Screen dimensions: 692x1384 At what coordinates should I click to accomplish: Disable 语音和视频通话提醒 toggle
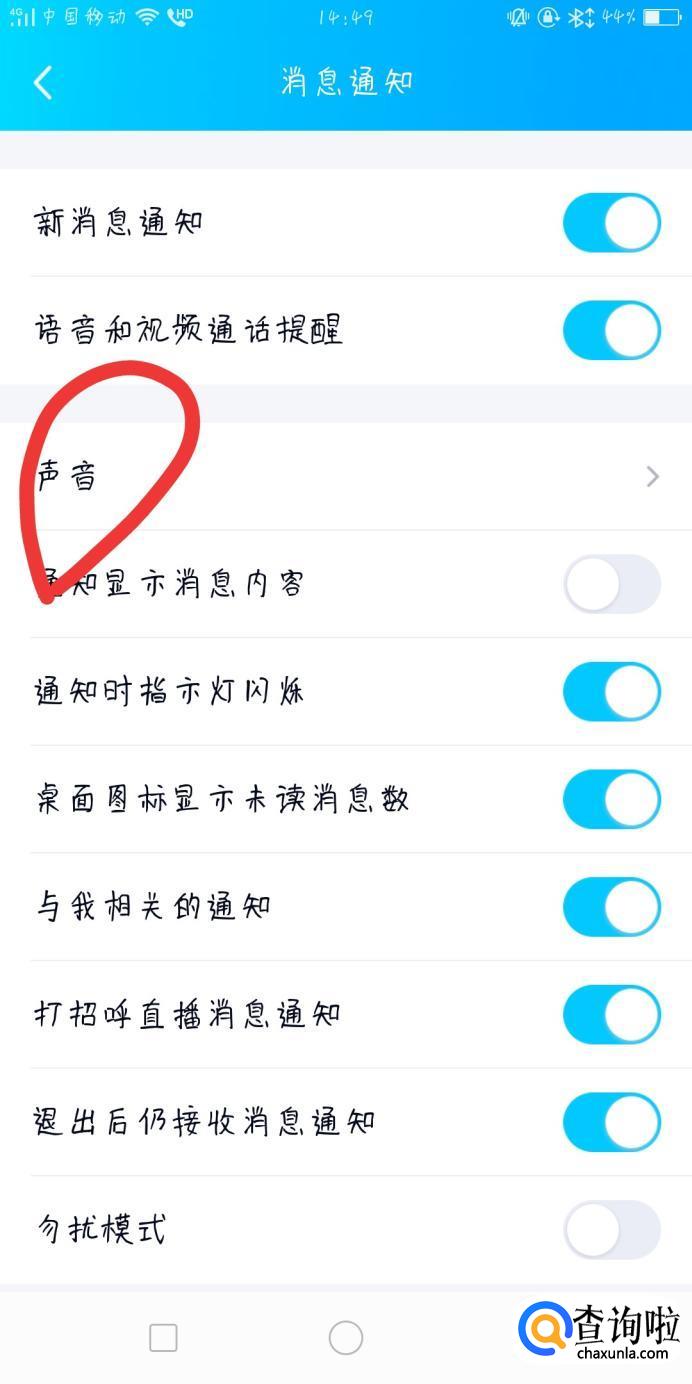coord(611,330)
